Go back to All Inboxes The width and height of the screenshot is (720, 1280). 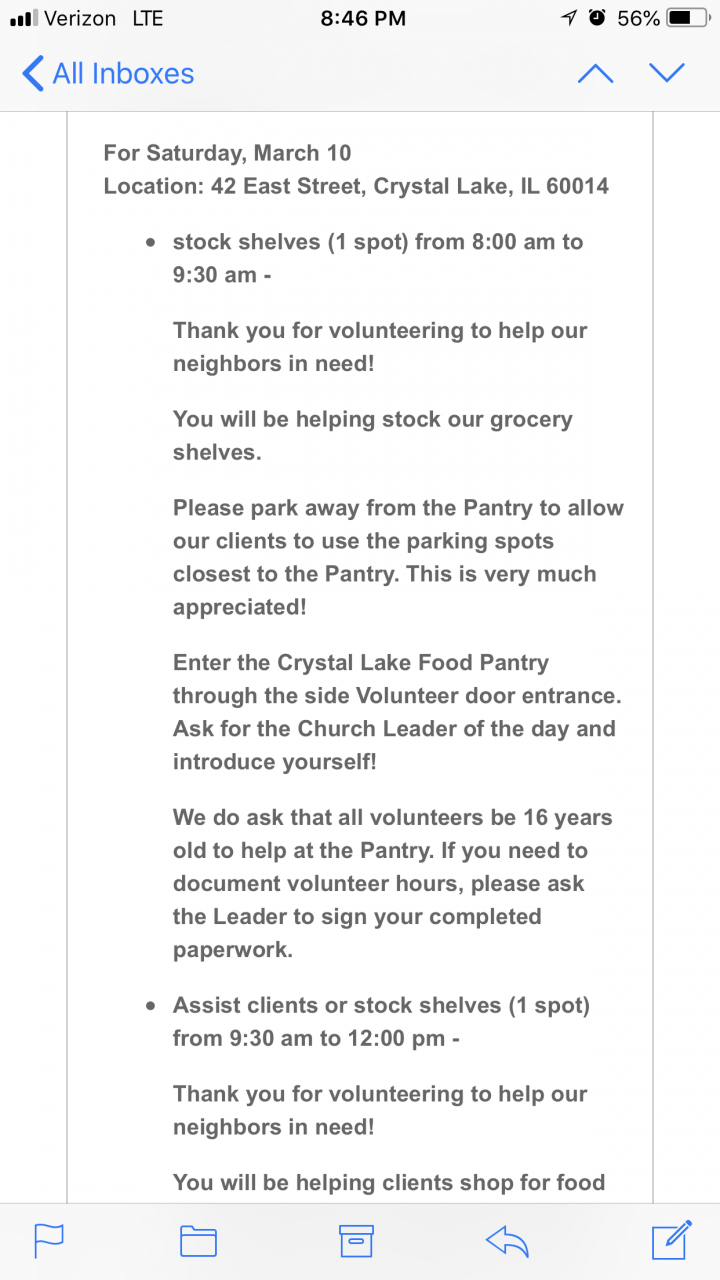[x=108, y=74]
